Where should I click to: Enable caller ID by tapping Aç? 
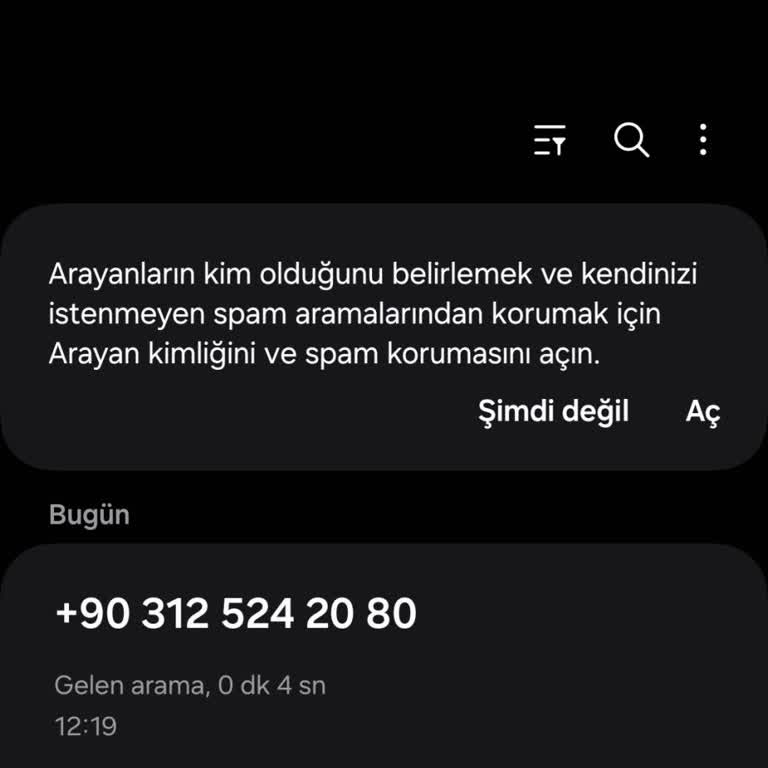click(702, 411)
